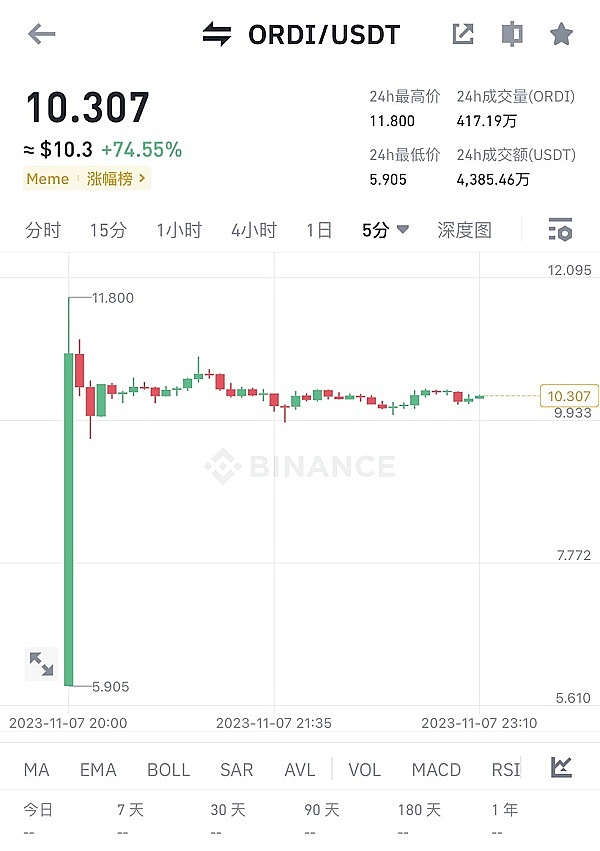Open chart settings icon
The width and height of the screenshot is (600, 851).
point(560,230)
